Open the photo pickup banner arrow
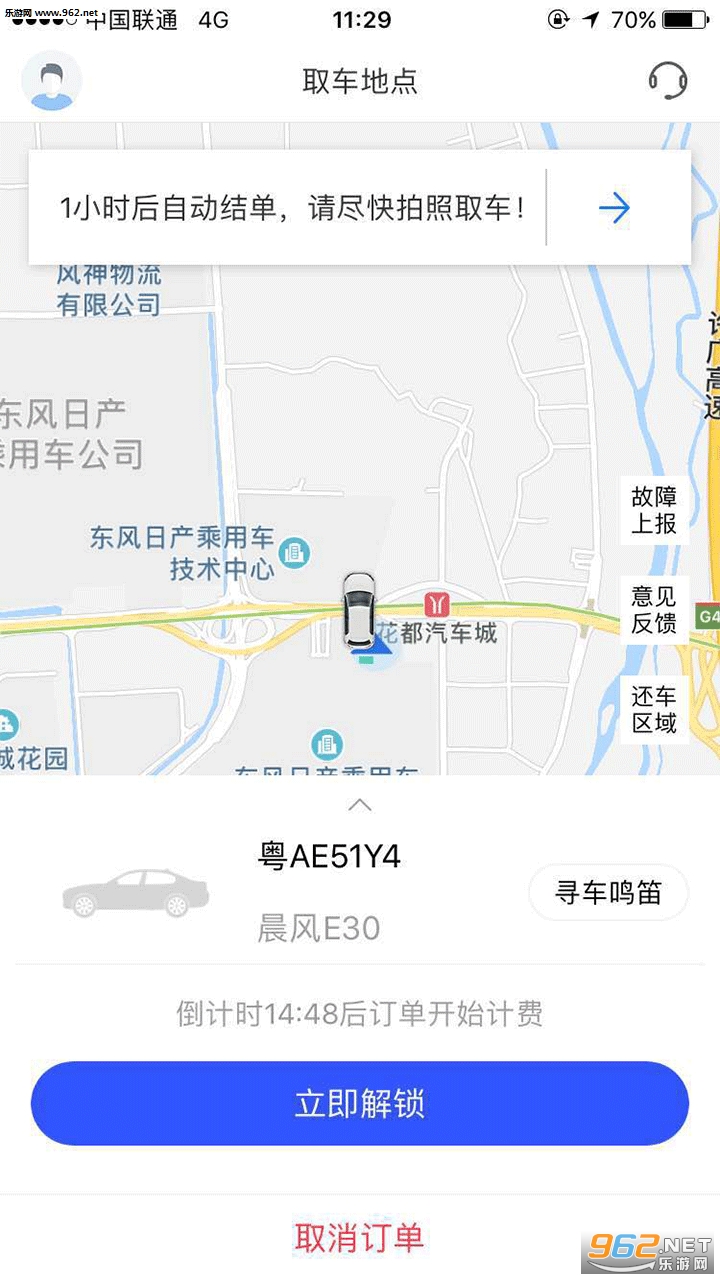This screenshot has height=1280, width=720. click(614, 208)
